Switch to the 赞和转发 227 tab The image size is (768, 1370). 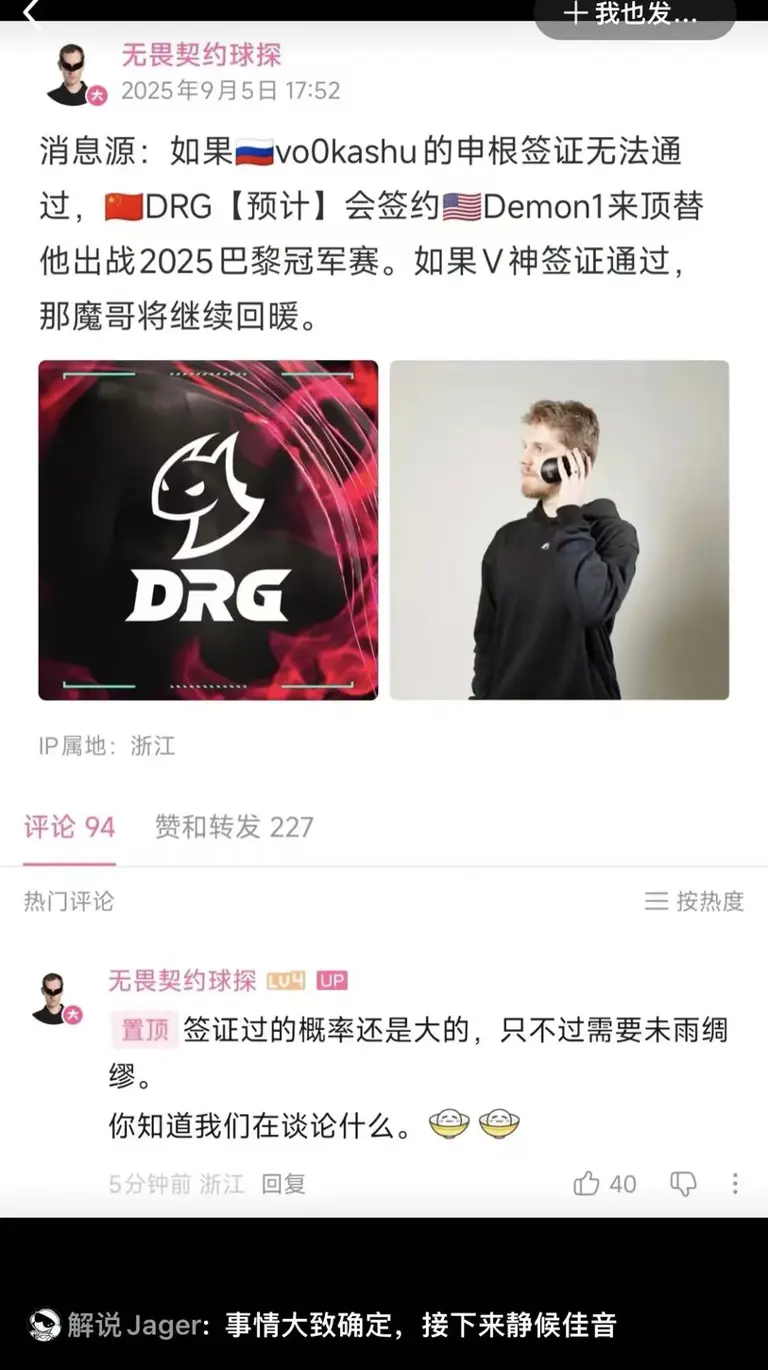(231, 828)
